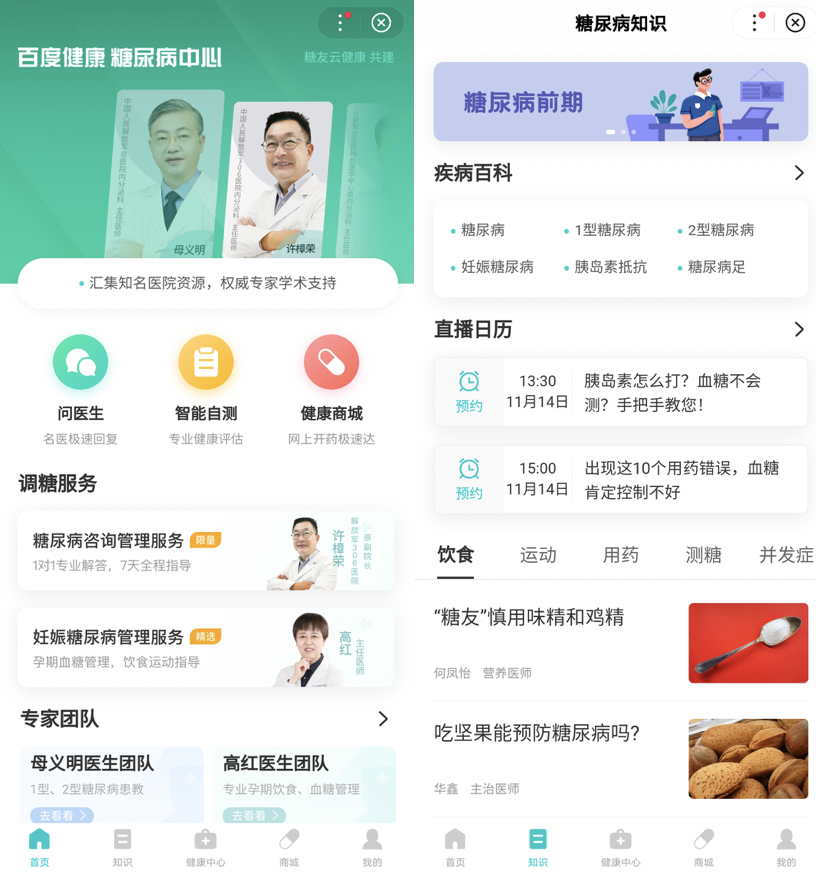This screenshot has width=816, height=874.
Task: Reserve the 15:00 用药错误 livestream
Action: pos(469,479)
